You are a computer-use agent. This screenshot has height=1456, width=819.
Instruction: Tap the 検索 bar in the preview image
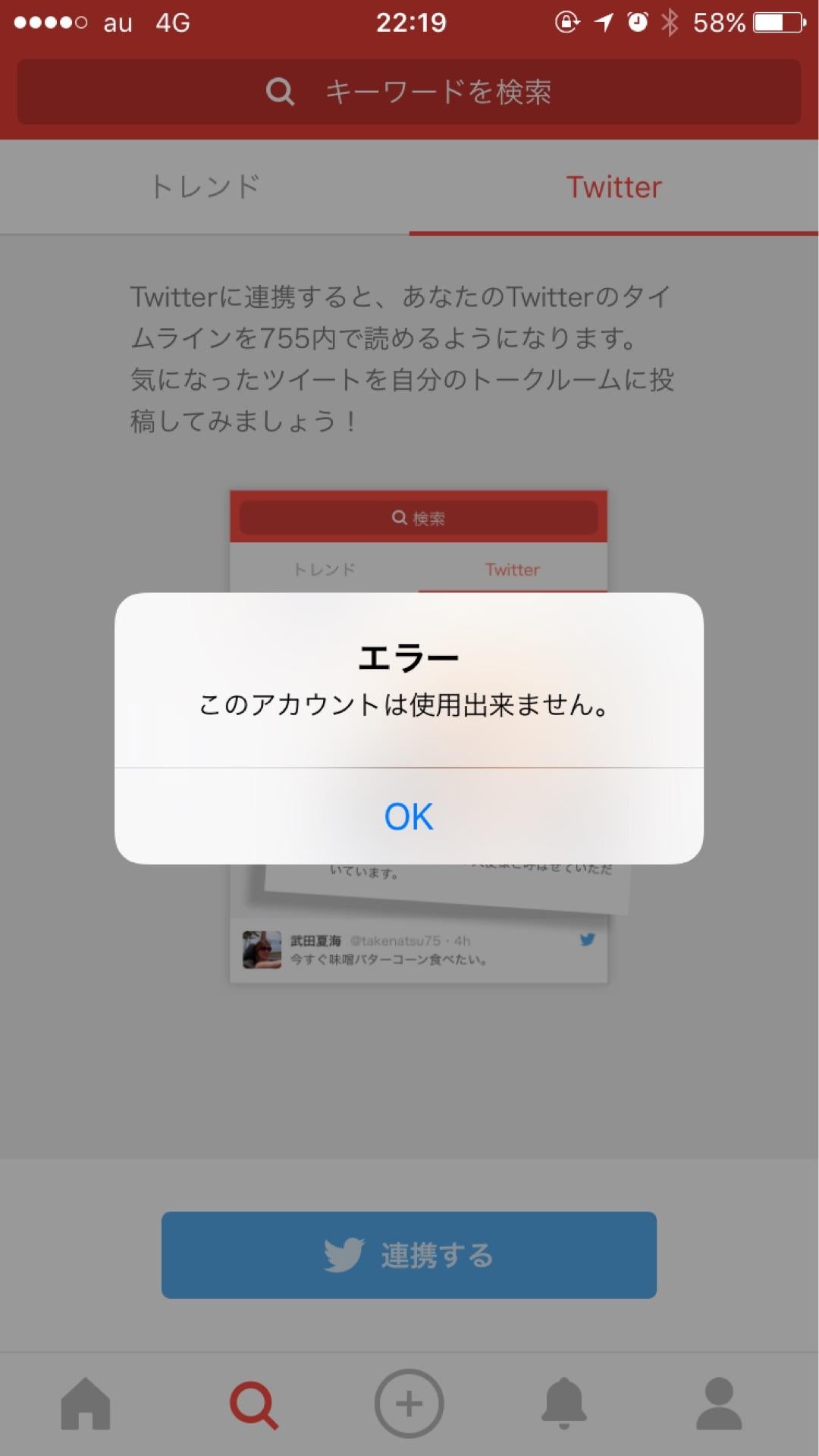click(x=418, y=518)
